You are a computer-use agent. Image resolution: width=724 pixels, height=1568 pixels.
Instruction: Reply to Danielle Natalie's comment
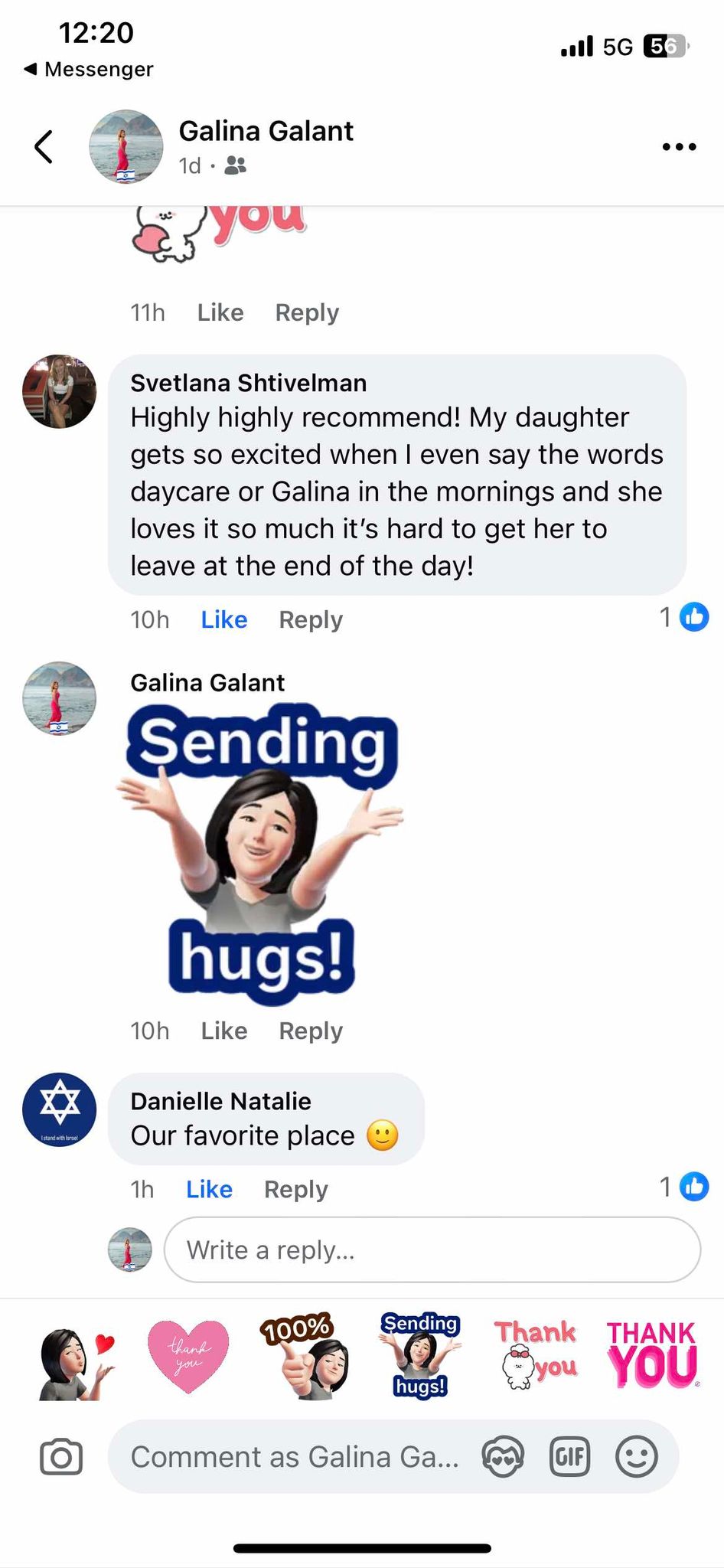[295, 1189]
